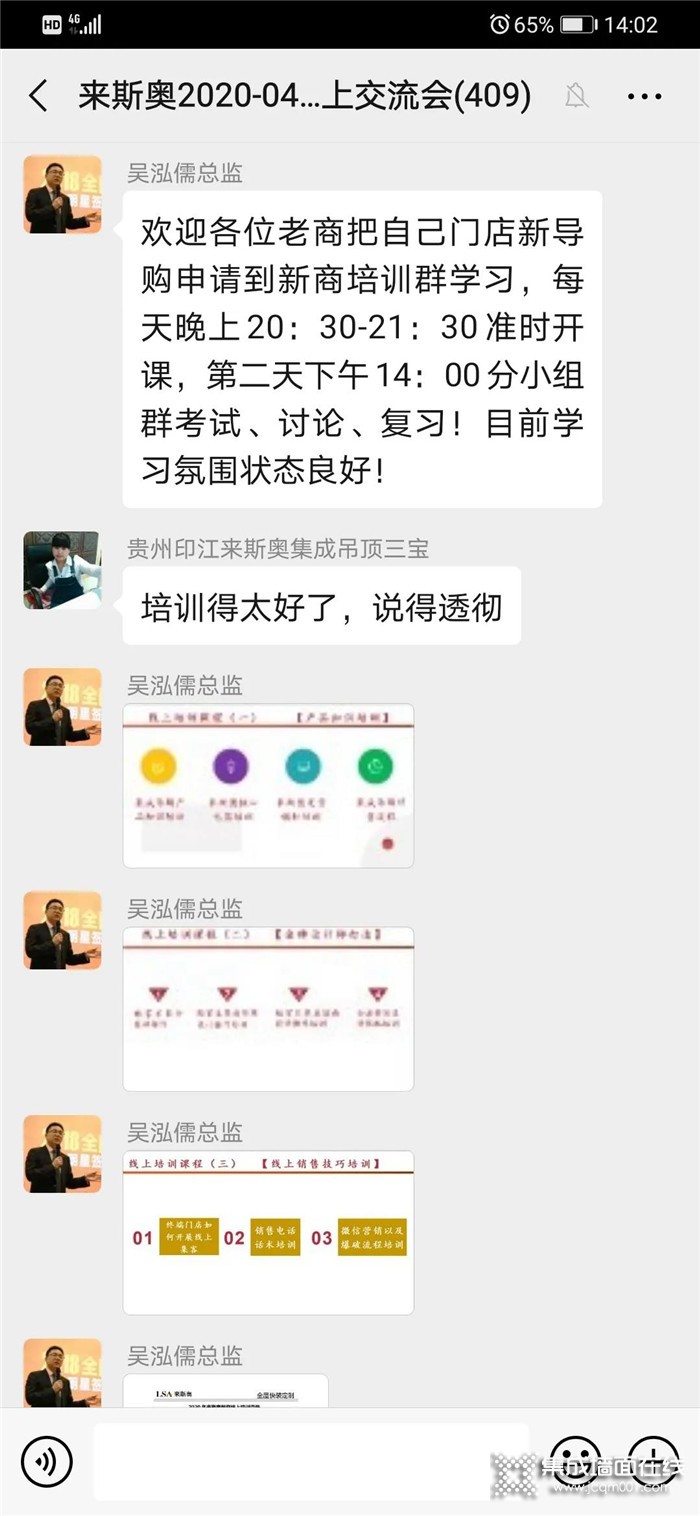The image size is (700, 1516).
Task: Open the plus attachments menu
Action: pyautogui.click(x=655, y=1461)
